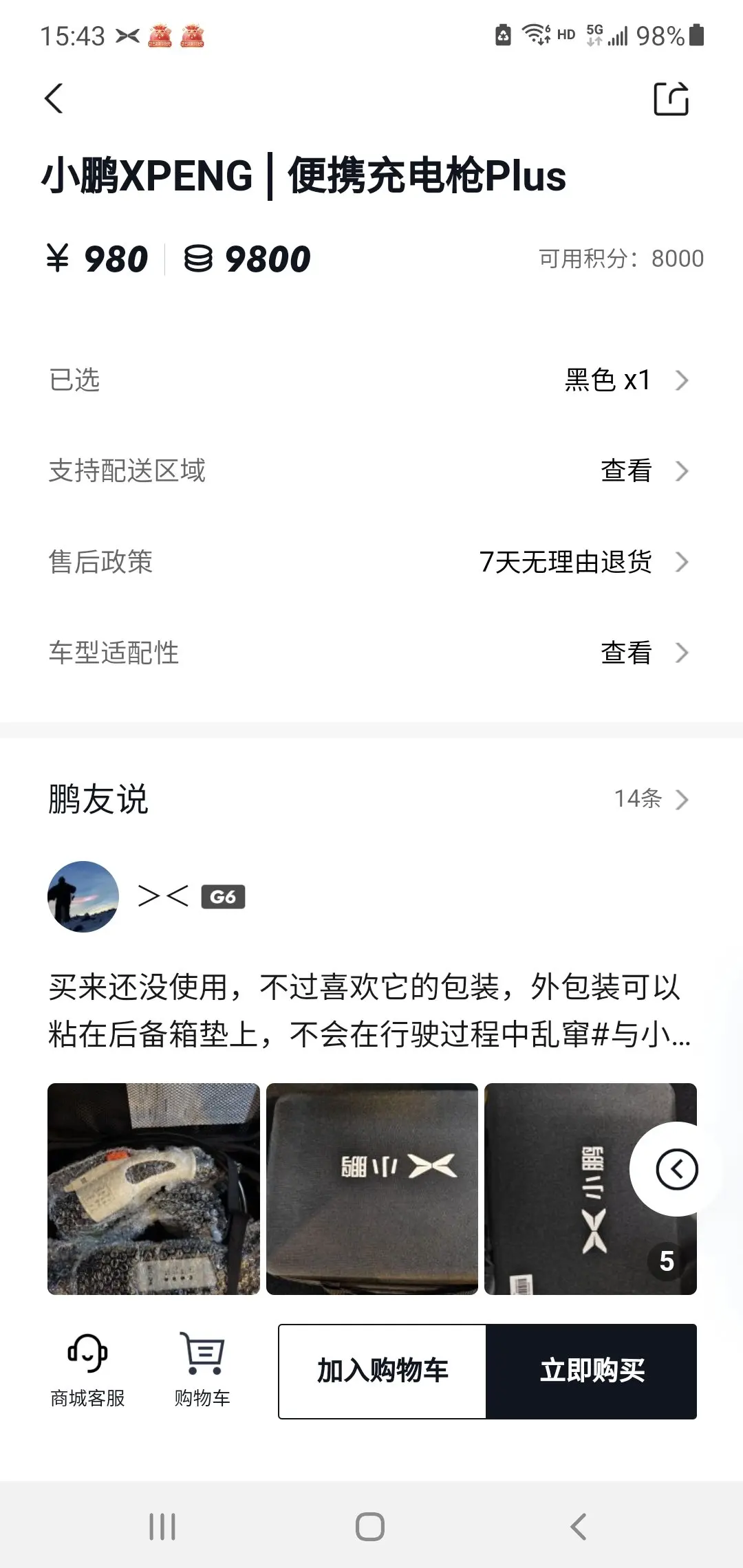Image resolution: width=743 pixels, height=1568 pixels.
Task: Open recent apps from the navigation bar
Action: [x=162, y=1527]
